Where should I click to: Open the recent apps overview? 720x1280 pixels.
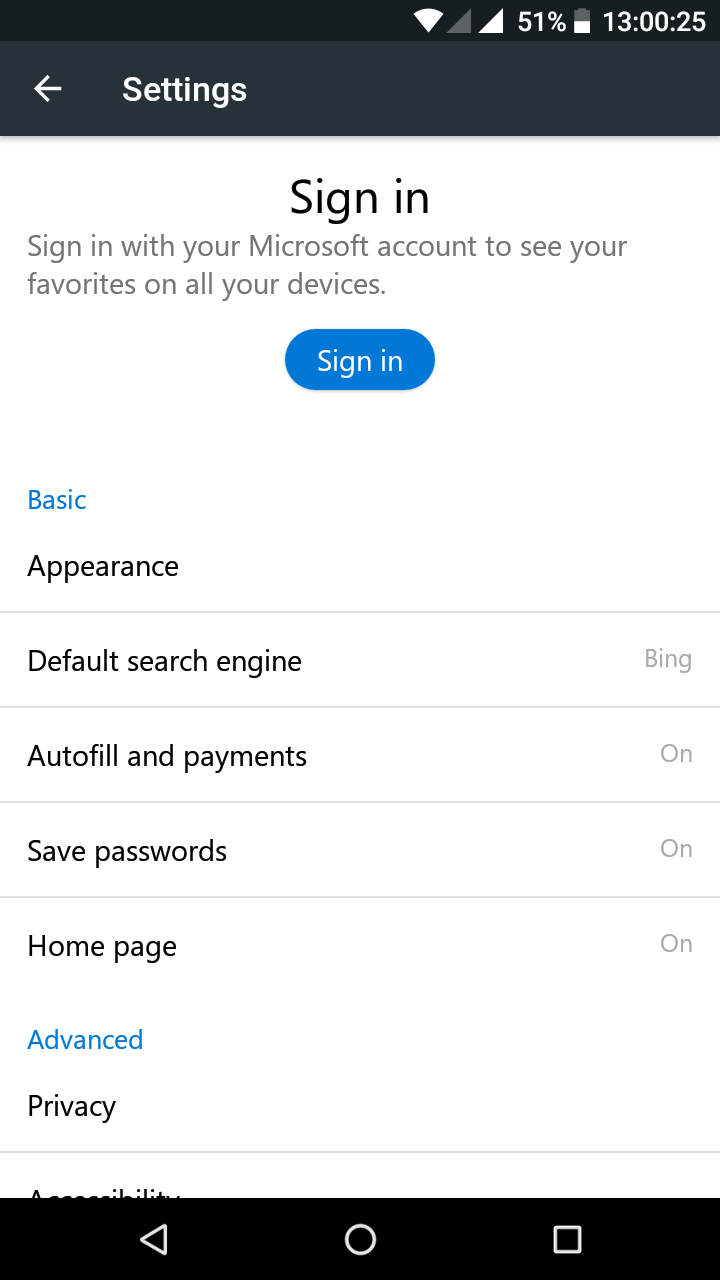pyautogui.click(x=567, y=1240)
